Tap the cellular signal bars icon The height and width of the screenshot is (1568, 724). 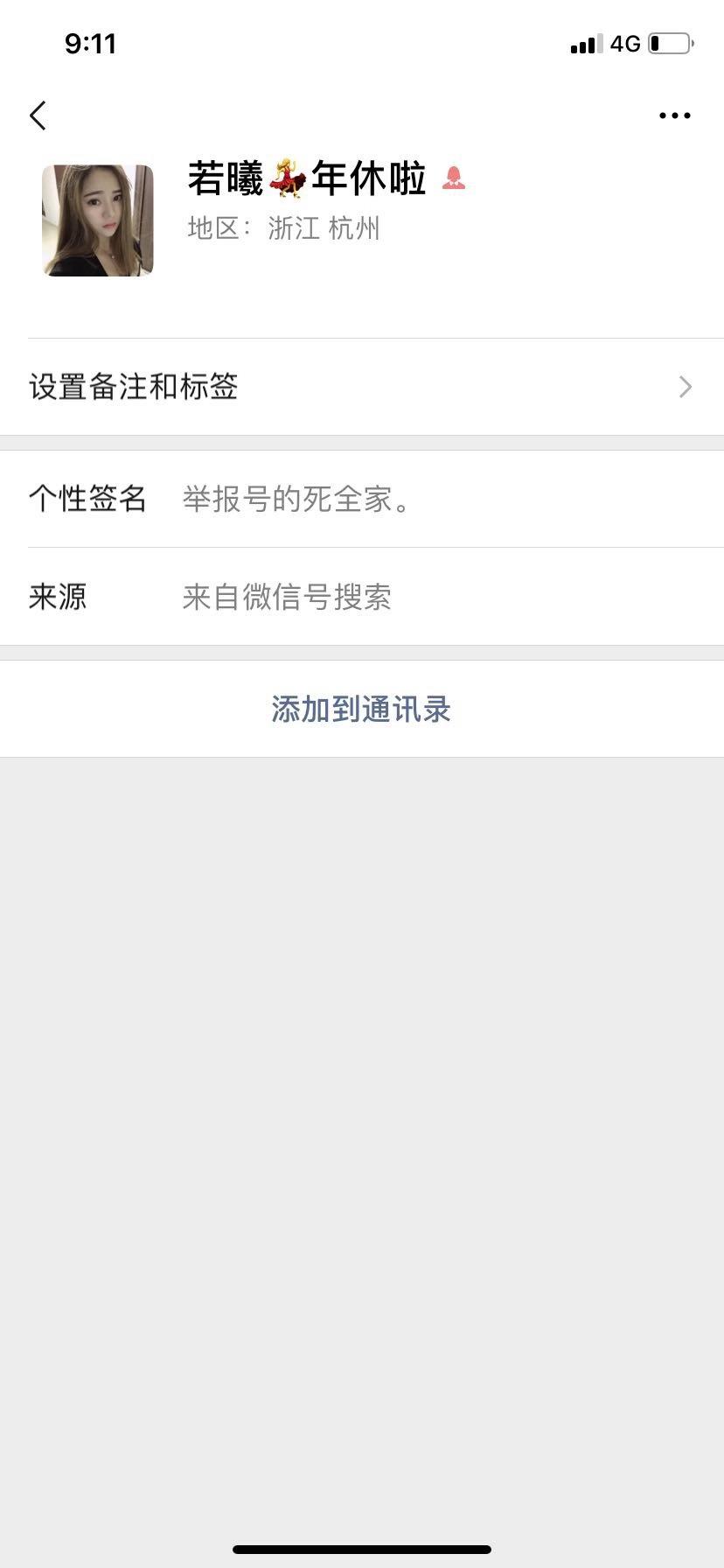point(583,44)
